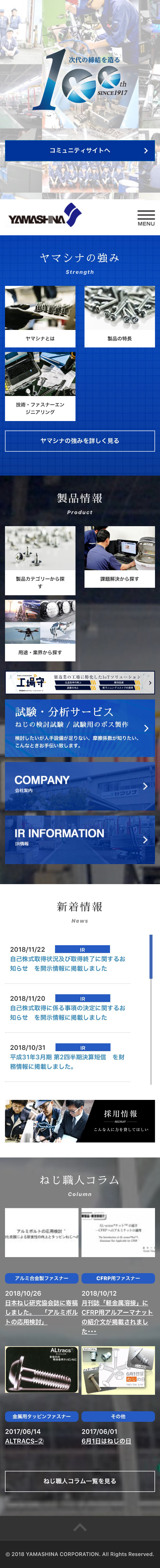160x1568 pixels.
Task: Select 課題解決から探す card
Action: pyautogui.click(x=119, y=560)
